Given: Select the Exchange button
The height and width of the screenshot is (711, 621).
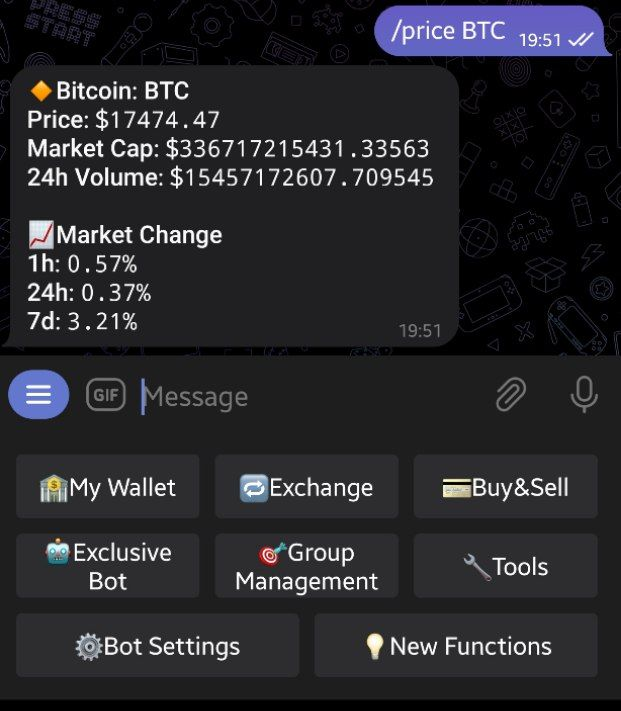Looking at the screenshot, I should pyautogui.click(x=306, y=487).
